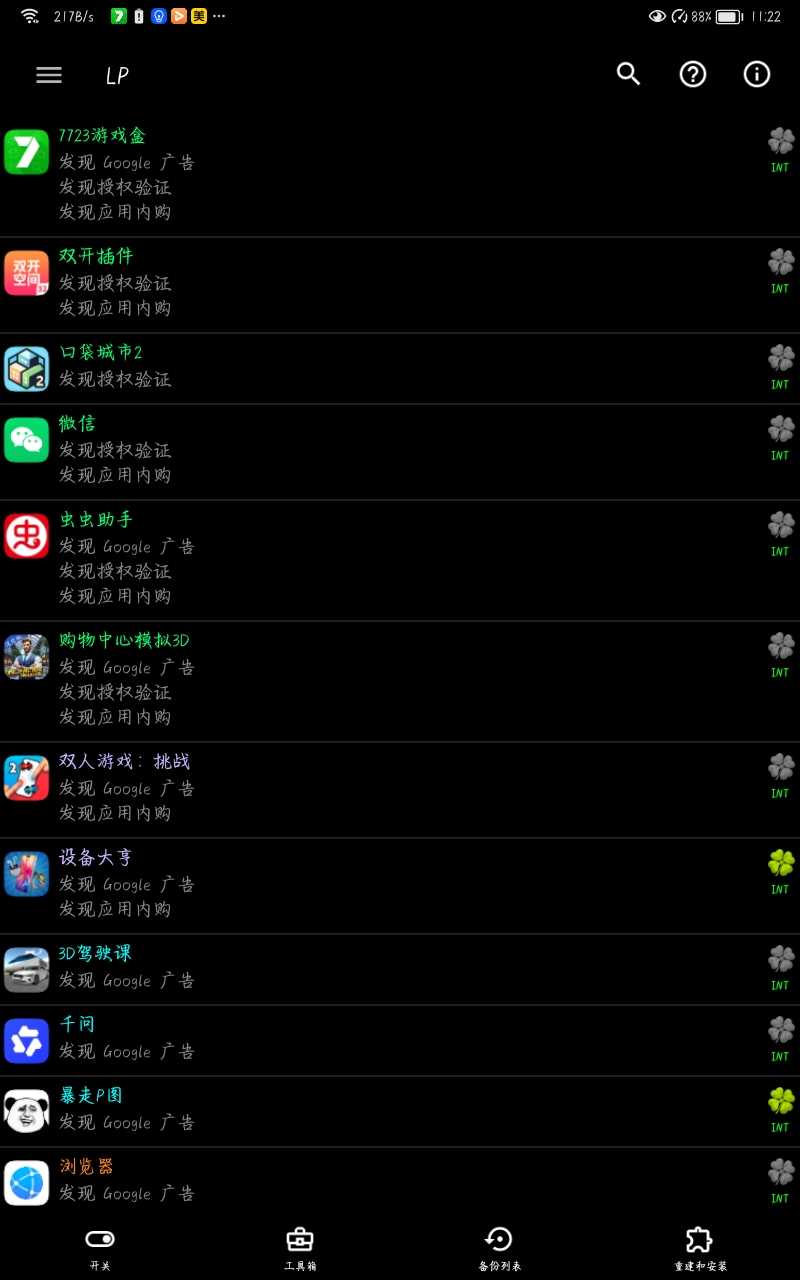Switch to the 开关 tab
The width and height of the screenshot is (800, 1280).
click(100, 1247)
